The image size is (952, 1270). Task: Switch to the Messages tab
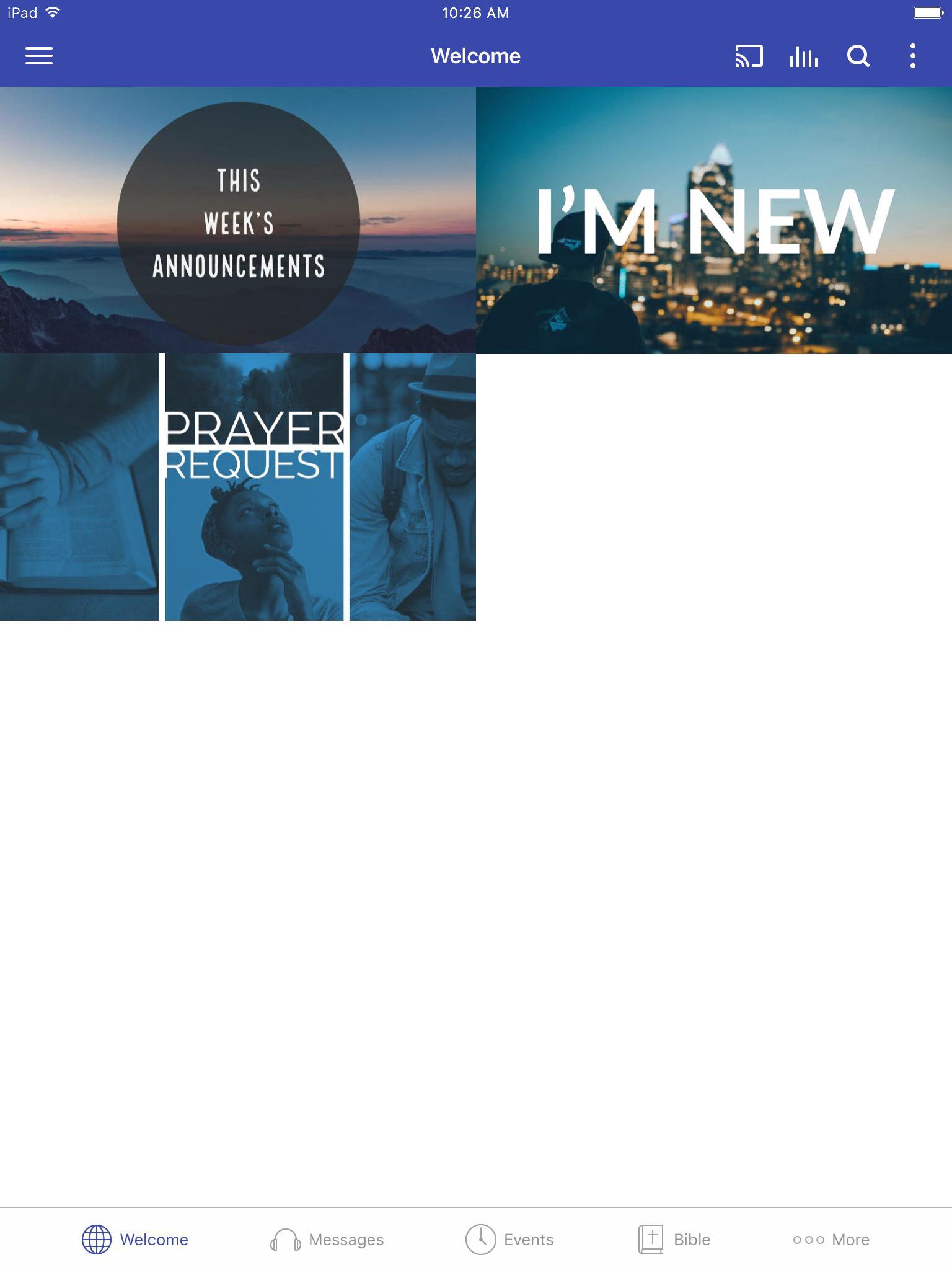(x=327, y=1239)
